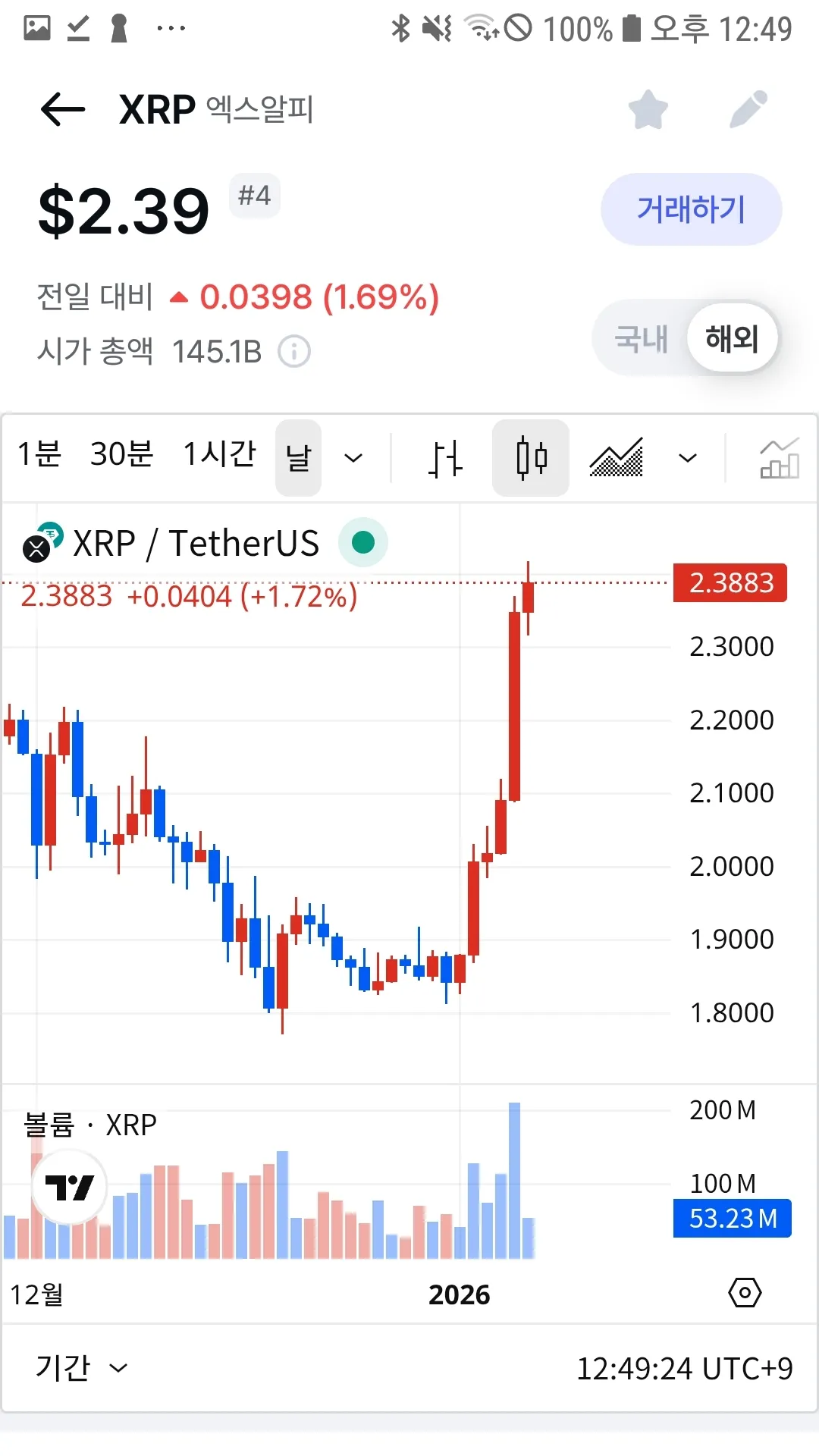Expand the interval dropdown chevron
This screenshot has width=819, height=1456.
pyautogui.click(x=353, y=458)
